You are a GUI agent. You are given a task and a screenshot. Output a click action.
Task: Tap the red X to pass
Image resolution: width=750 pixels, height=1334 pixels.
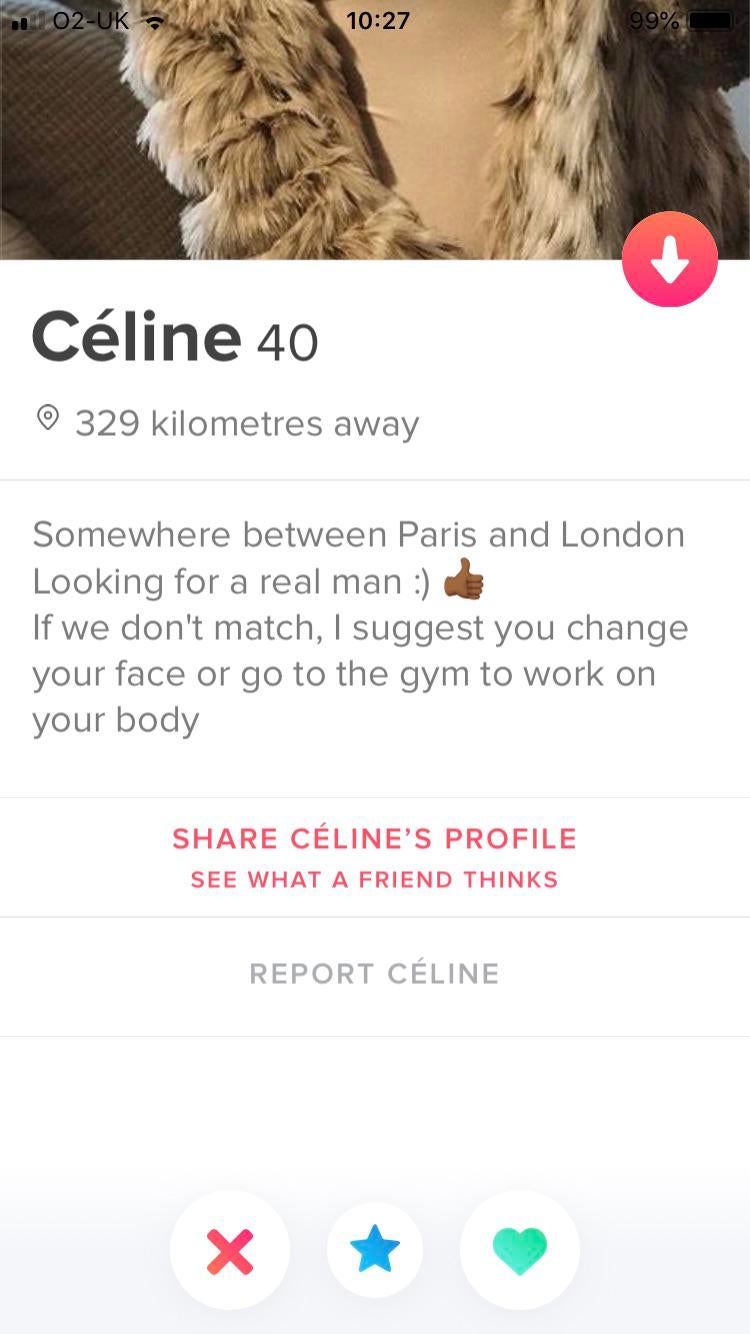(230, 1250)
